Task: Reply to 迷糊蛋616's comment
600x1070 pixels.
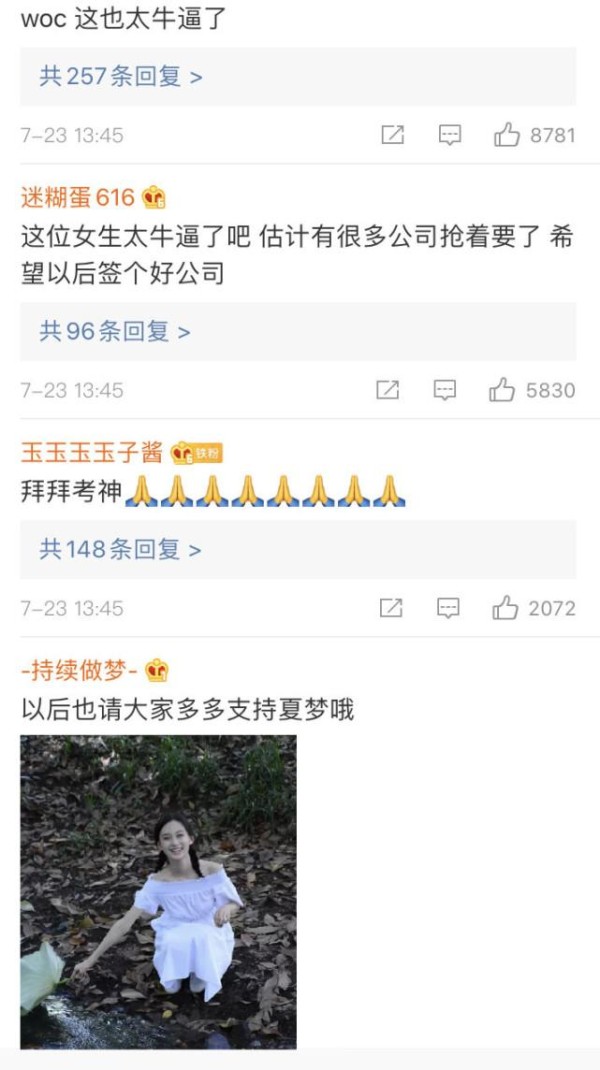Action: tap(445, 390)
